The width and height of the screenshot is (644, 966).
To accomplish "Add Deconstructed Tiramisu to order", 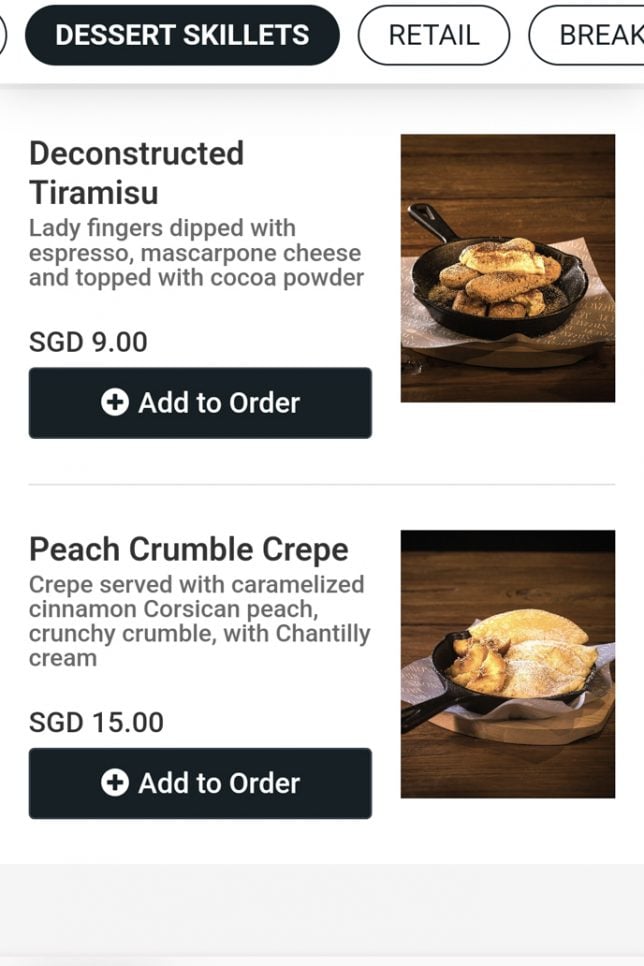I will (x=200, y=403).
